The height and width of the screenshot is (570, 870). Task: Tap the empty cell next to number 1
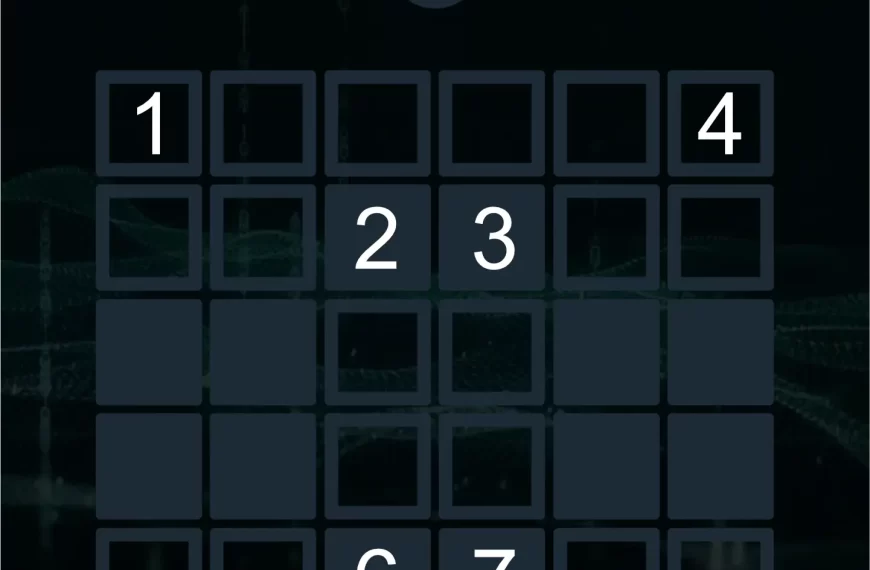pyautogui.click(x=263, y=124)
